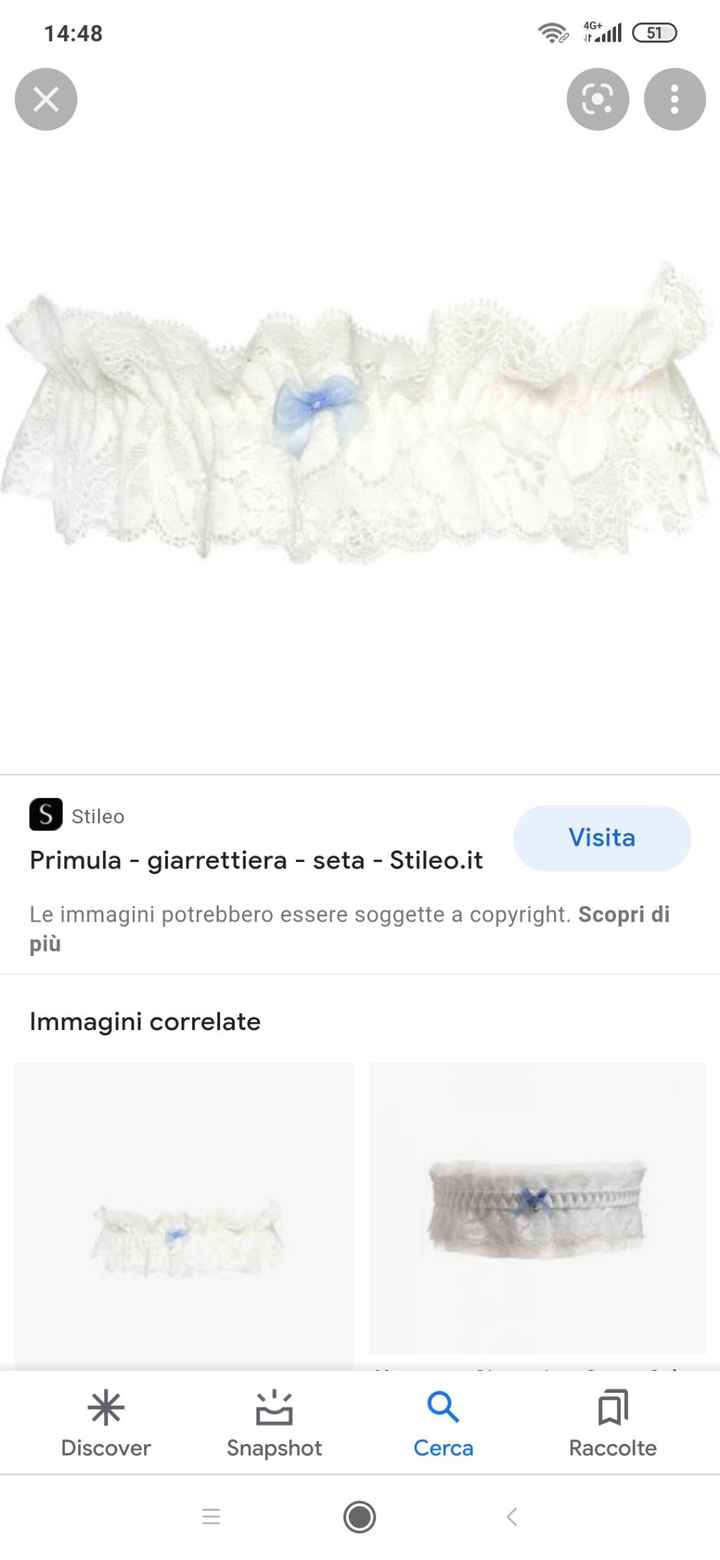Tap the main lace garter image
Image resolution: width=720 pixels, height=1560 pixels.
(360, 420)
